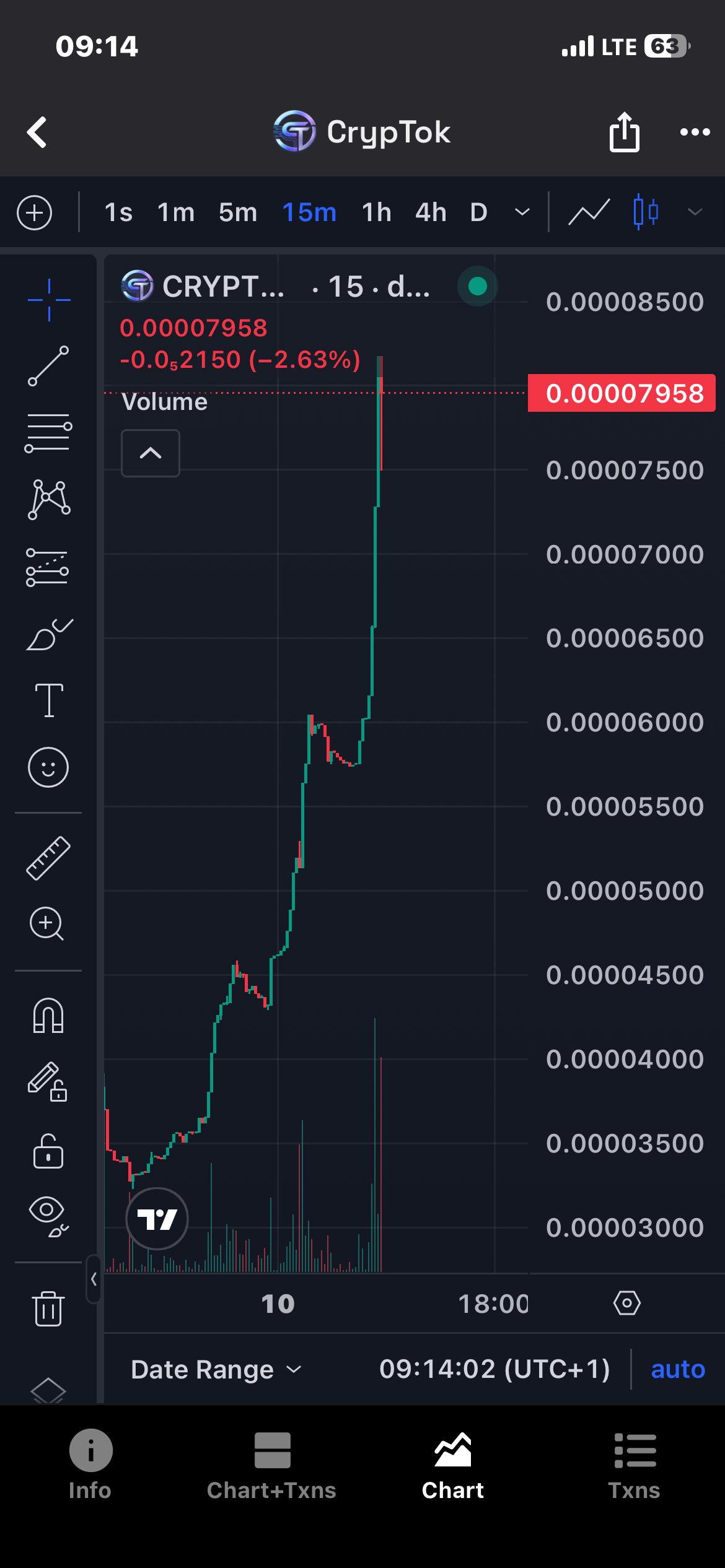Open the Date Range dropdown
725x1568 pixels.
pyautogui.click(x=216, y=1369)
